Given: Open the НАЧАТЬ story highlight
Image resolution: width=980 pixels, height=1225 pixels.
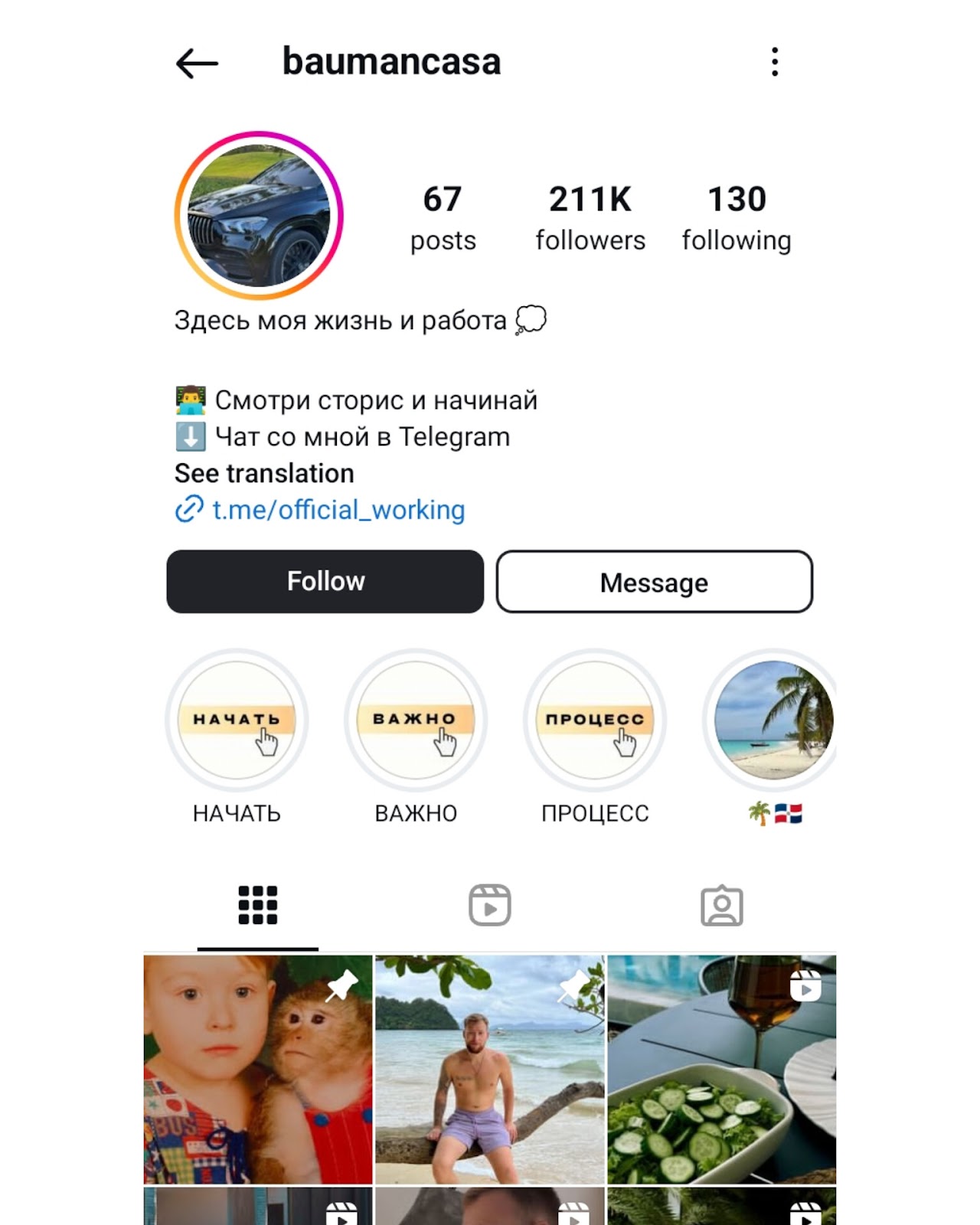Looking at the screenshot, I should tap(237, 720).
